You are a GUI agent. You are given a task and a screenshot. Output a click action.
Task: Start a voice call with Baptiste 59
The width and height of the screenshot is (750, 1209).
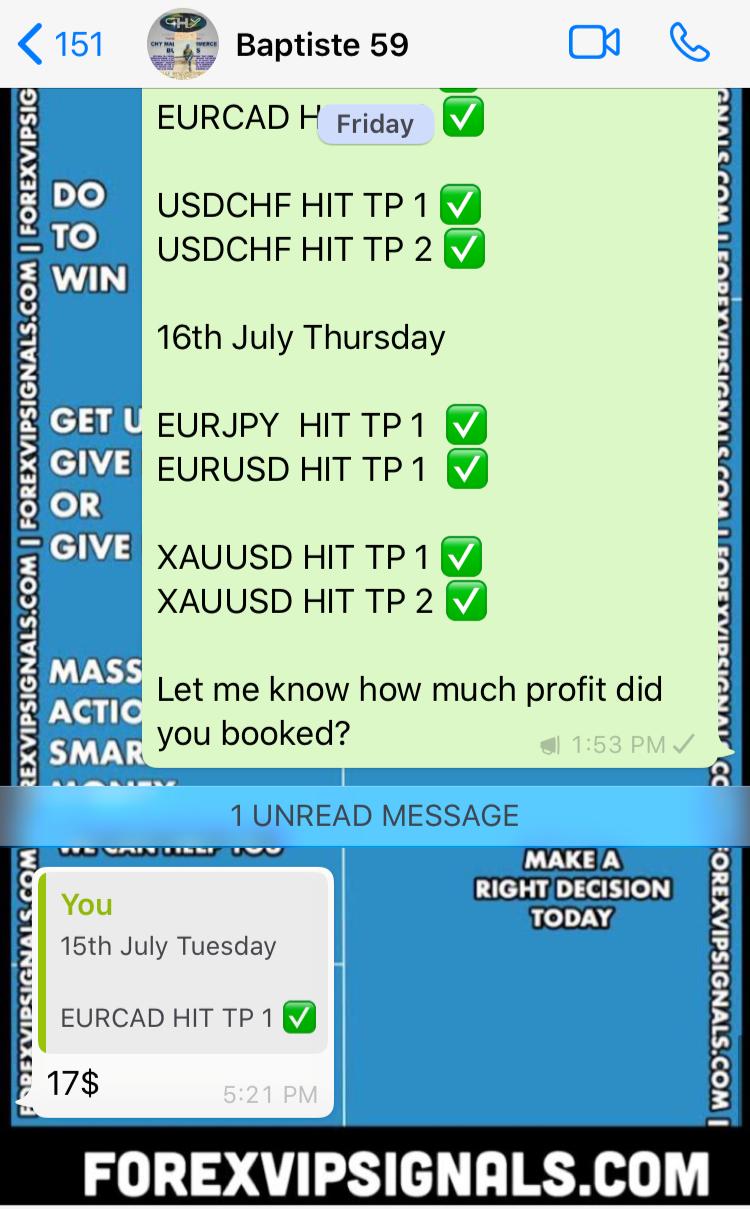pos(689,43)
